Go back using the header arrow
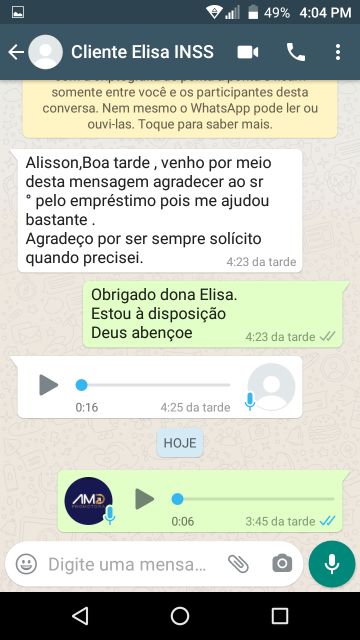The height and width of the screenshot is (640, 360). pyautogui.click(x=16, y=52)
